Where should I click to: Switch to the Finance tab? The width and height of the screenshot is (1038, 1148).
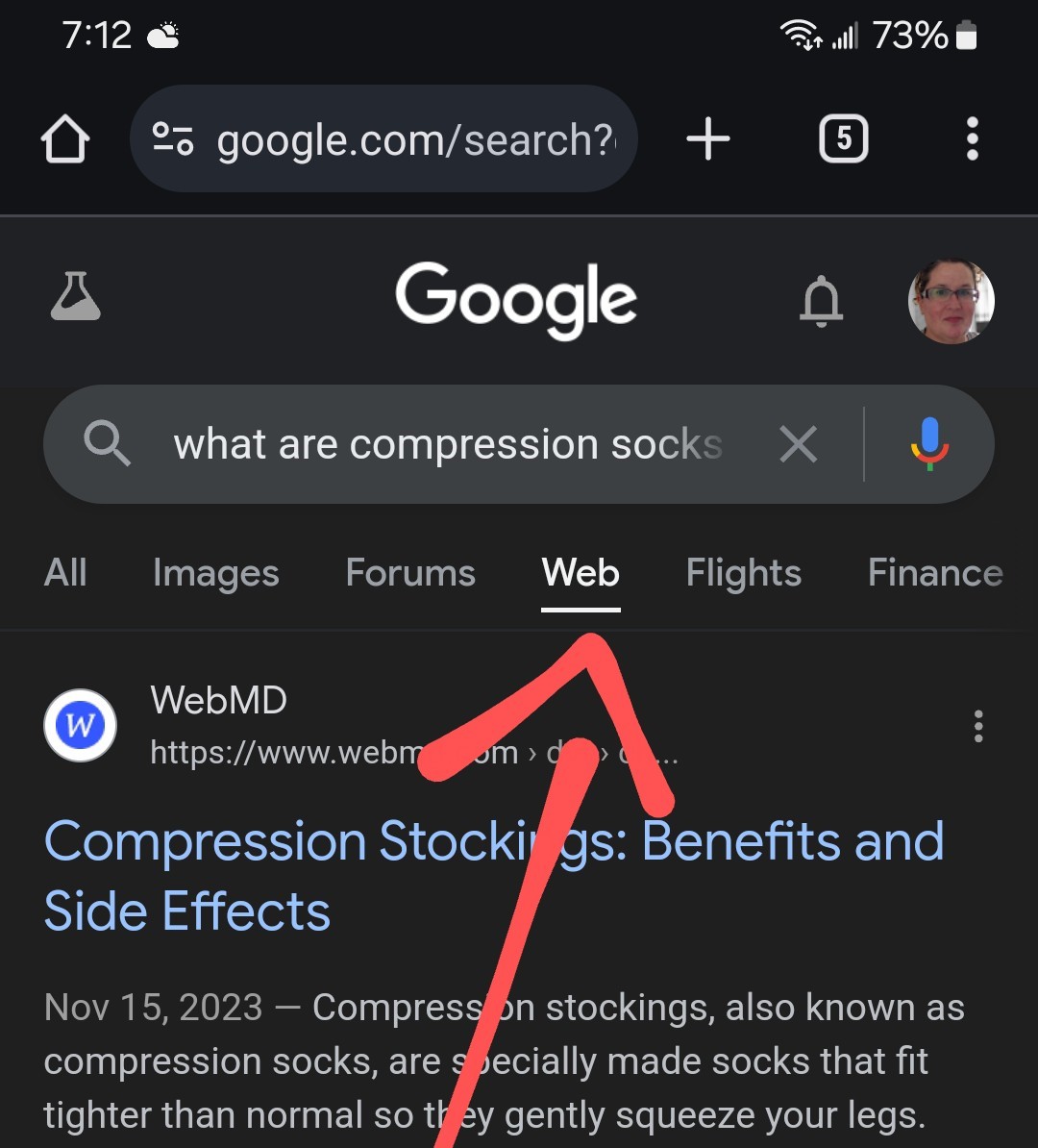[x=934, y=573]
